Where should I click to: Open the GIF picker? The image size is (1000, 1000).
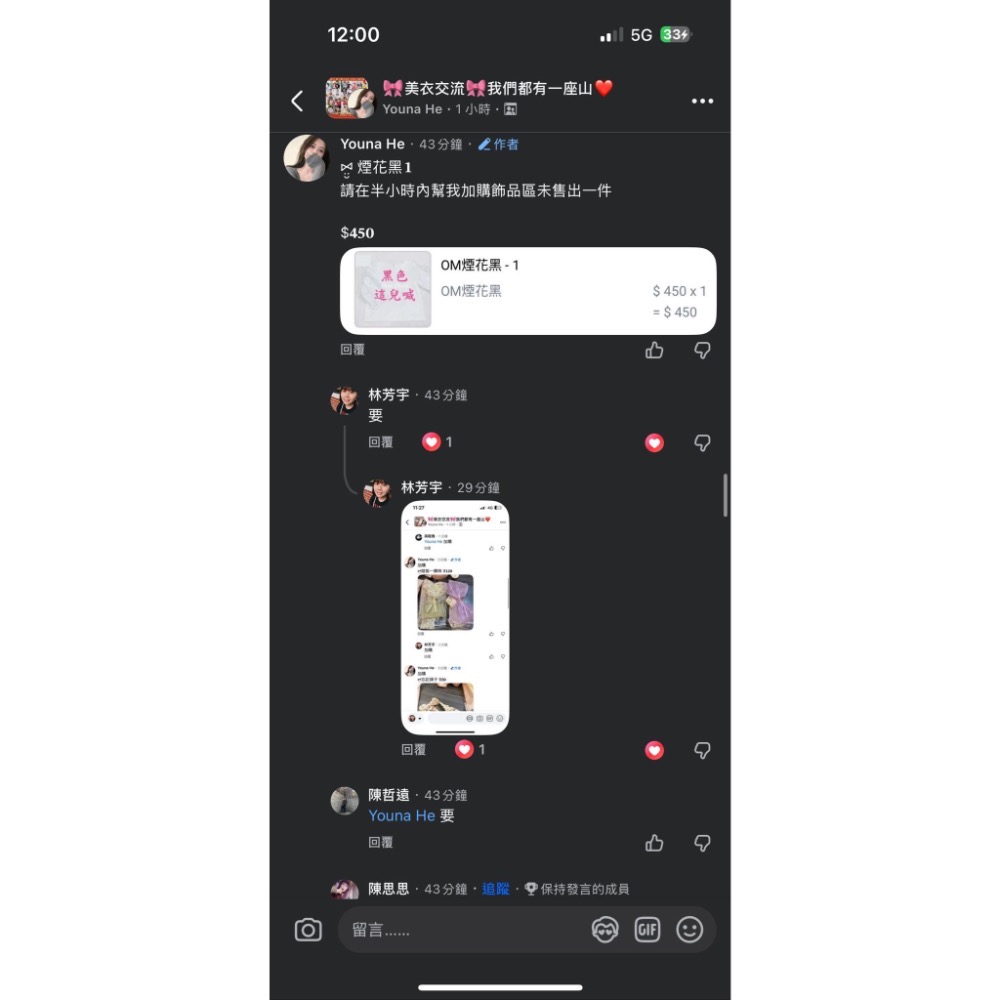click(x=647, y=930)
